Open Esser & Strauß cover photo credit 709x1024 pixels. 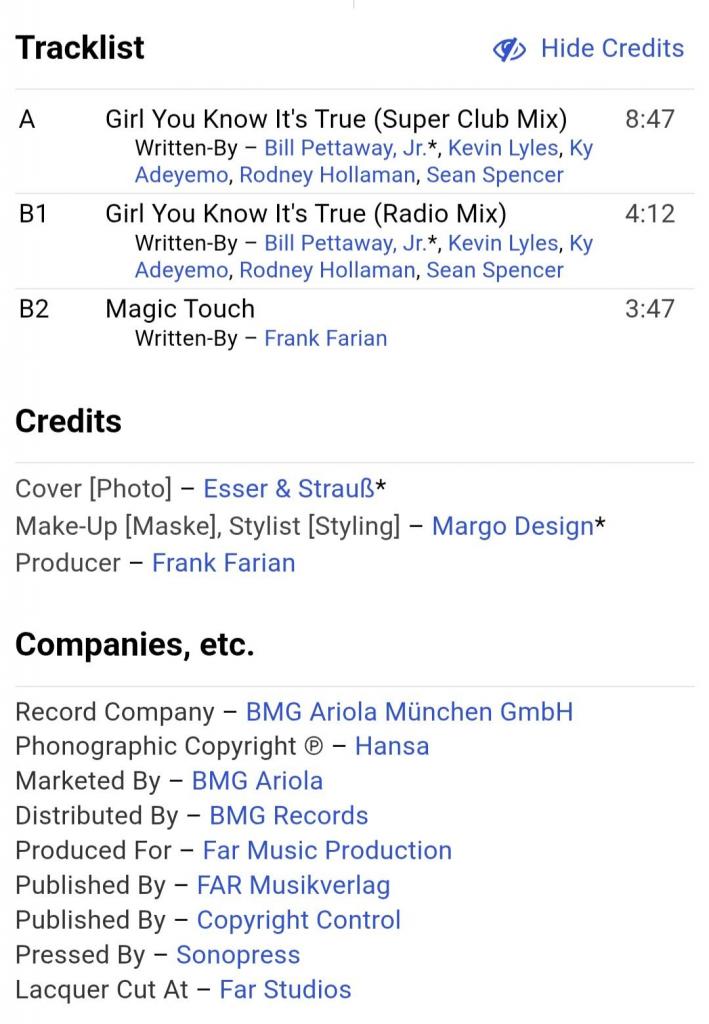(289, 489)
